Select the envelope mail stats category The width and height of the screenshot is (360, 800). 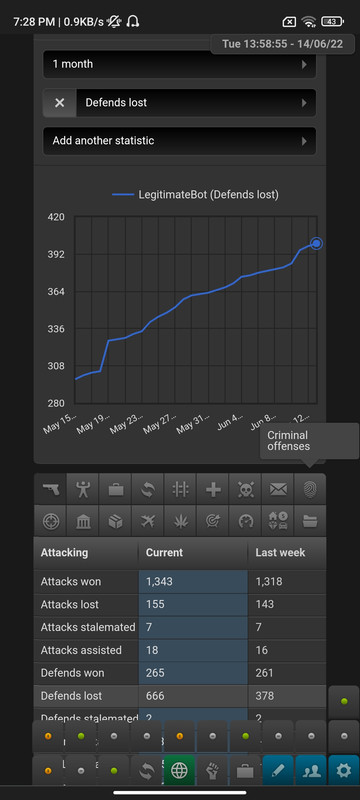point(278,490)
